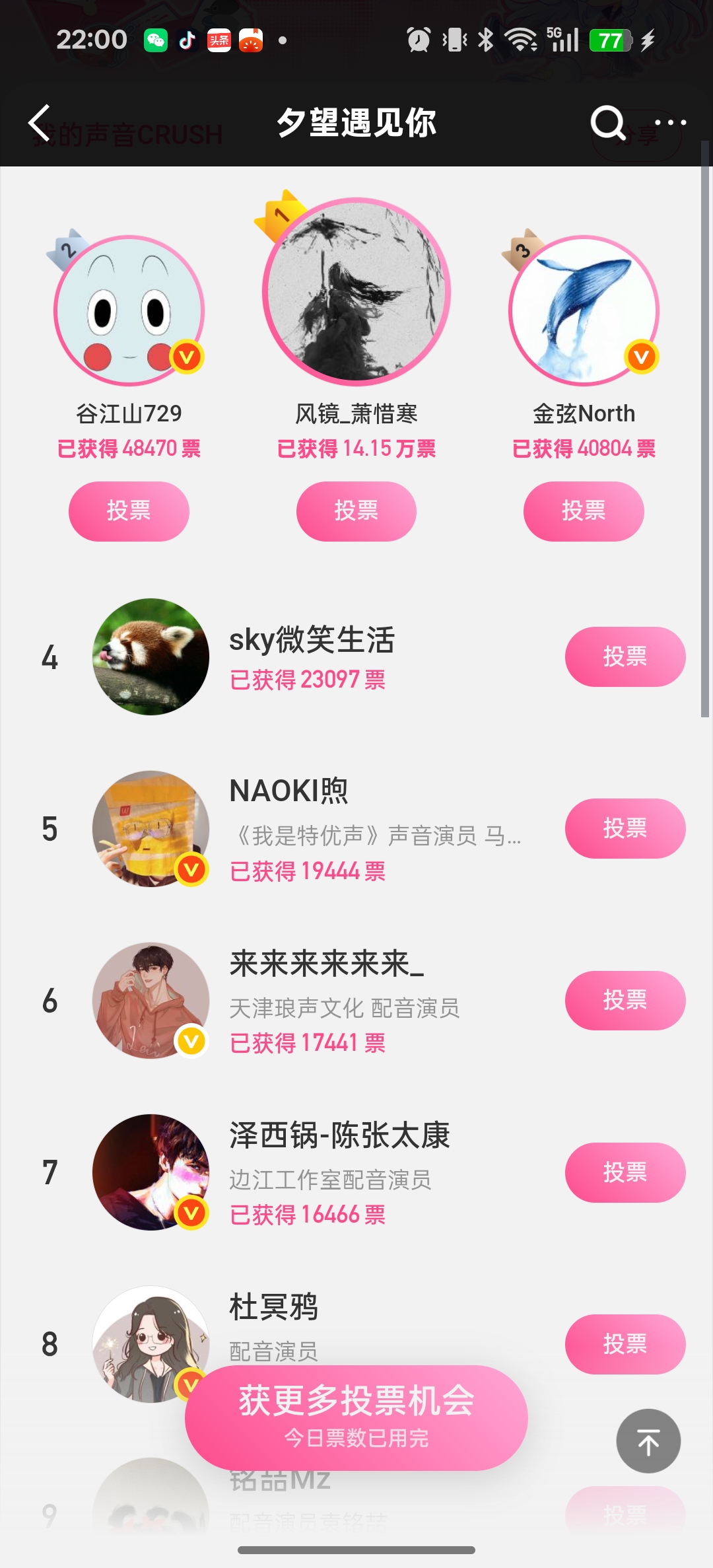This screenshot has width=713, height=1568.
Task: View 金弦North's whale avatar profile
Action: pyautogui.click(x=584, y=310)
